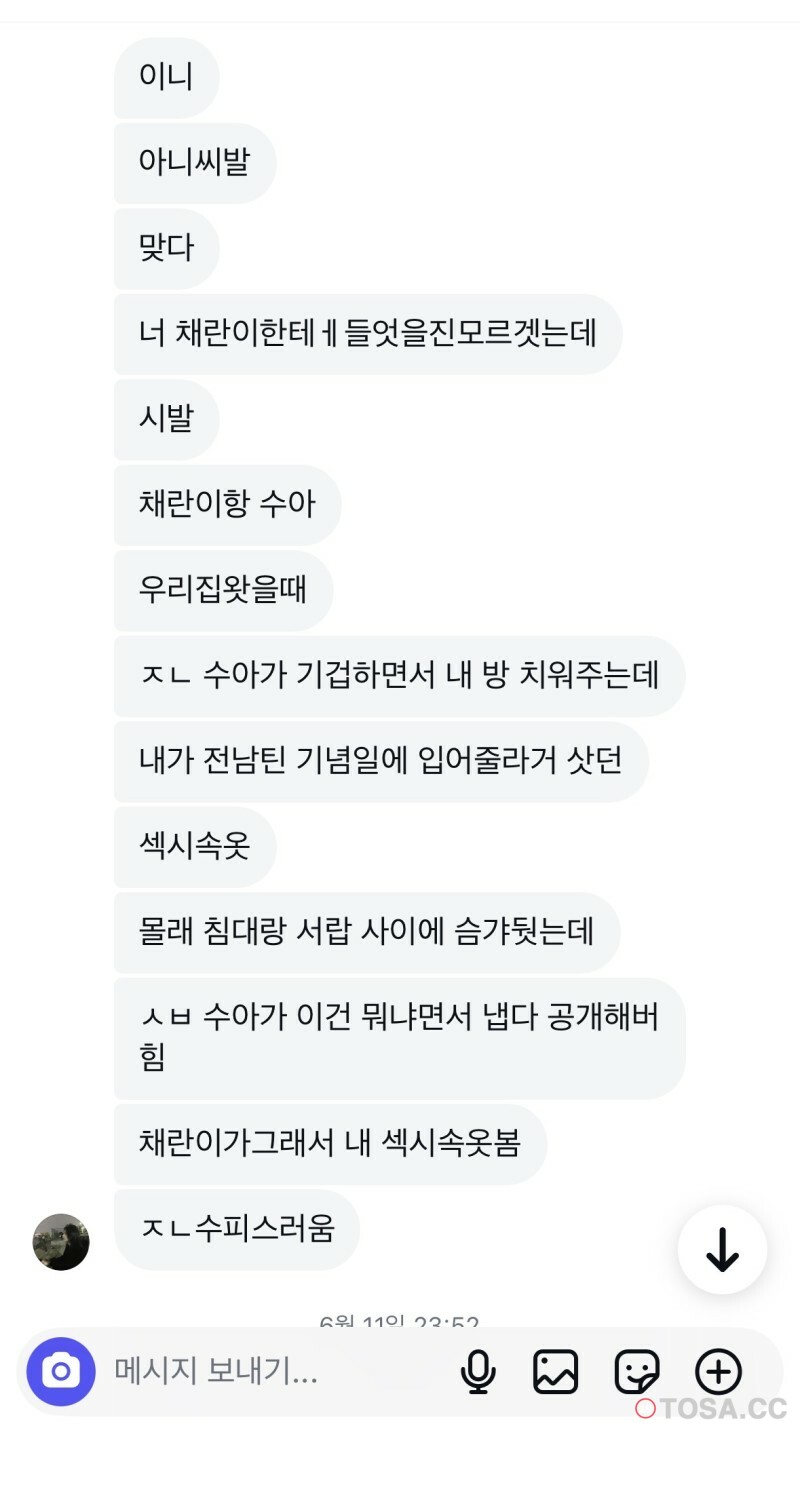Open the camera from message bar

pos(61,1371)
